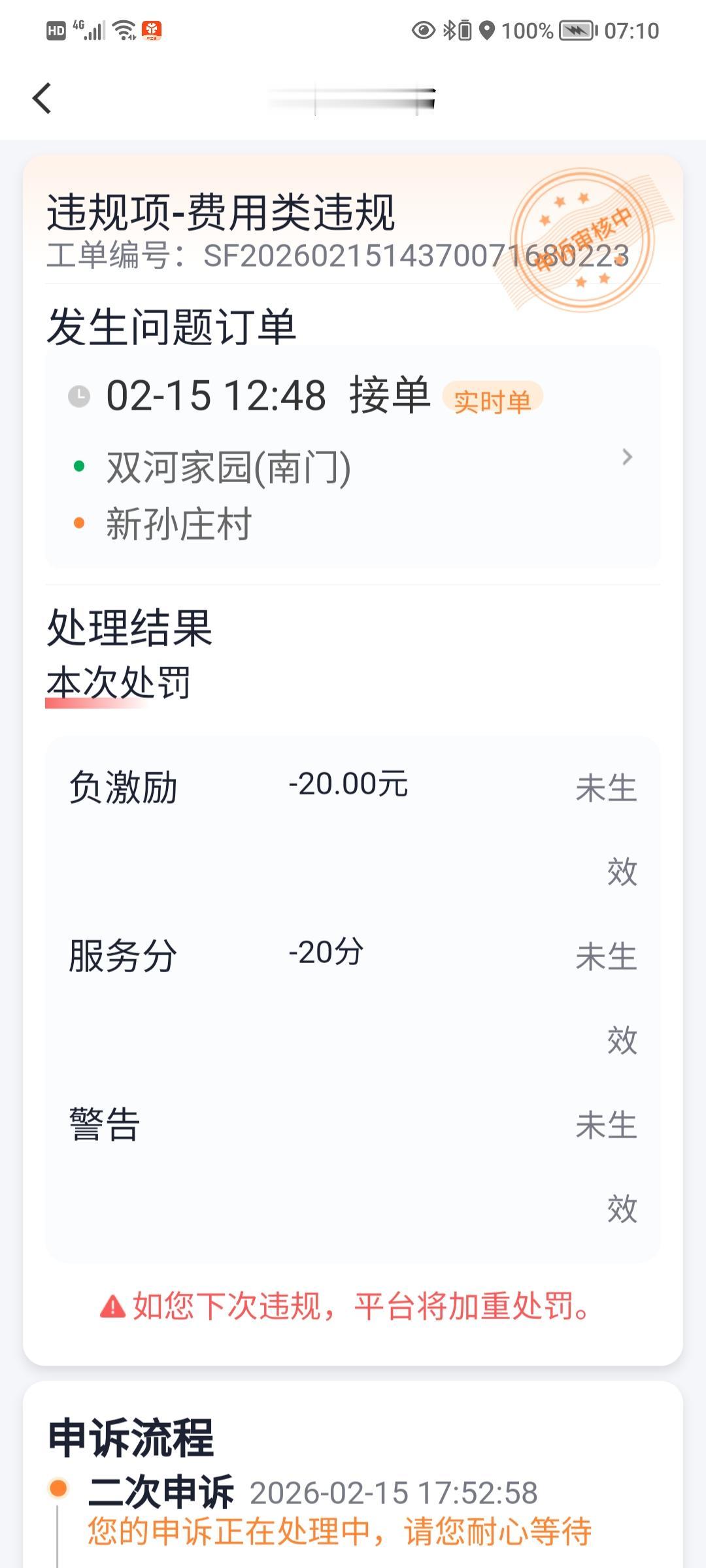
Task: Tap the clock icon beside pickup time
Action: point(78,395)
